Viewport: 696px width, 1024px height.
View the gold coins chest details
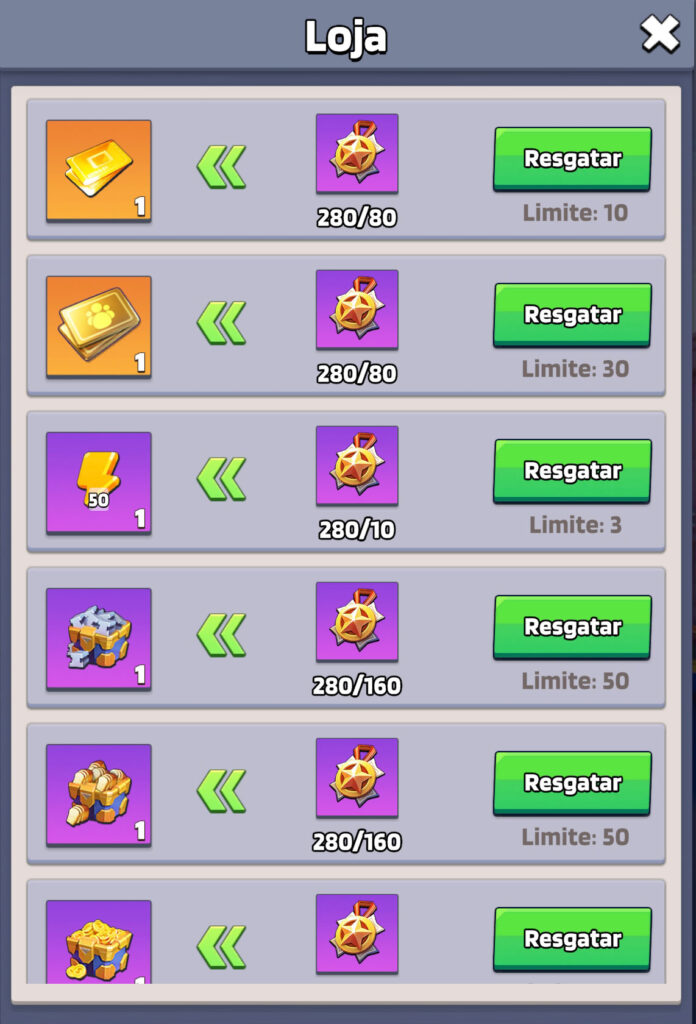click(98, 942)
